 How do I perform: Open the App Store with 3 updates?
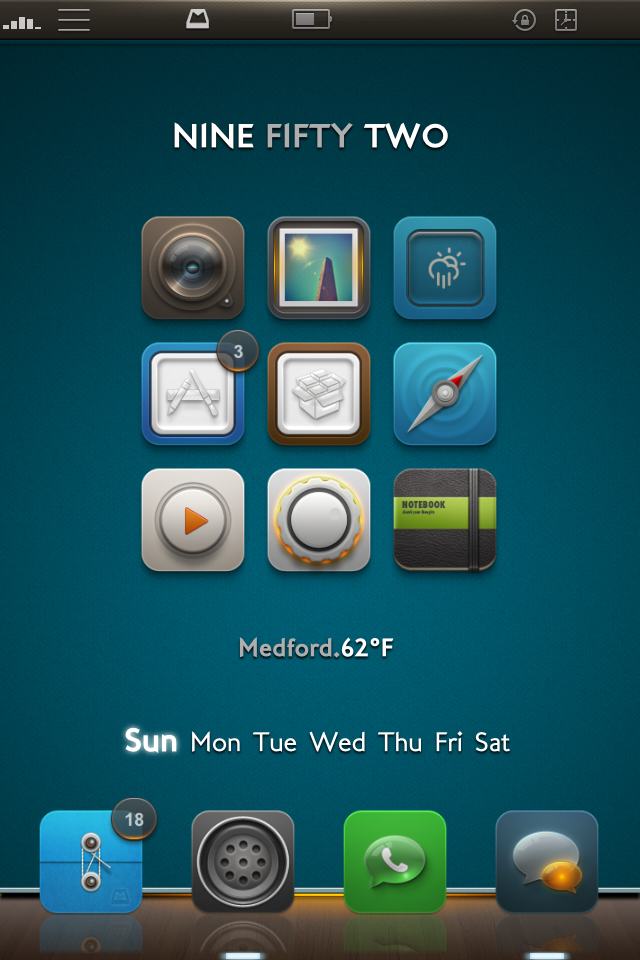point(193,394)
